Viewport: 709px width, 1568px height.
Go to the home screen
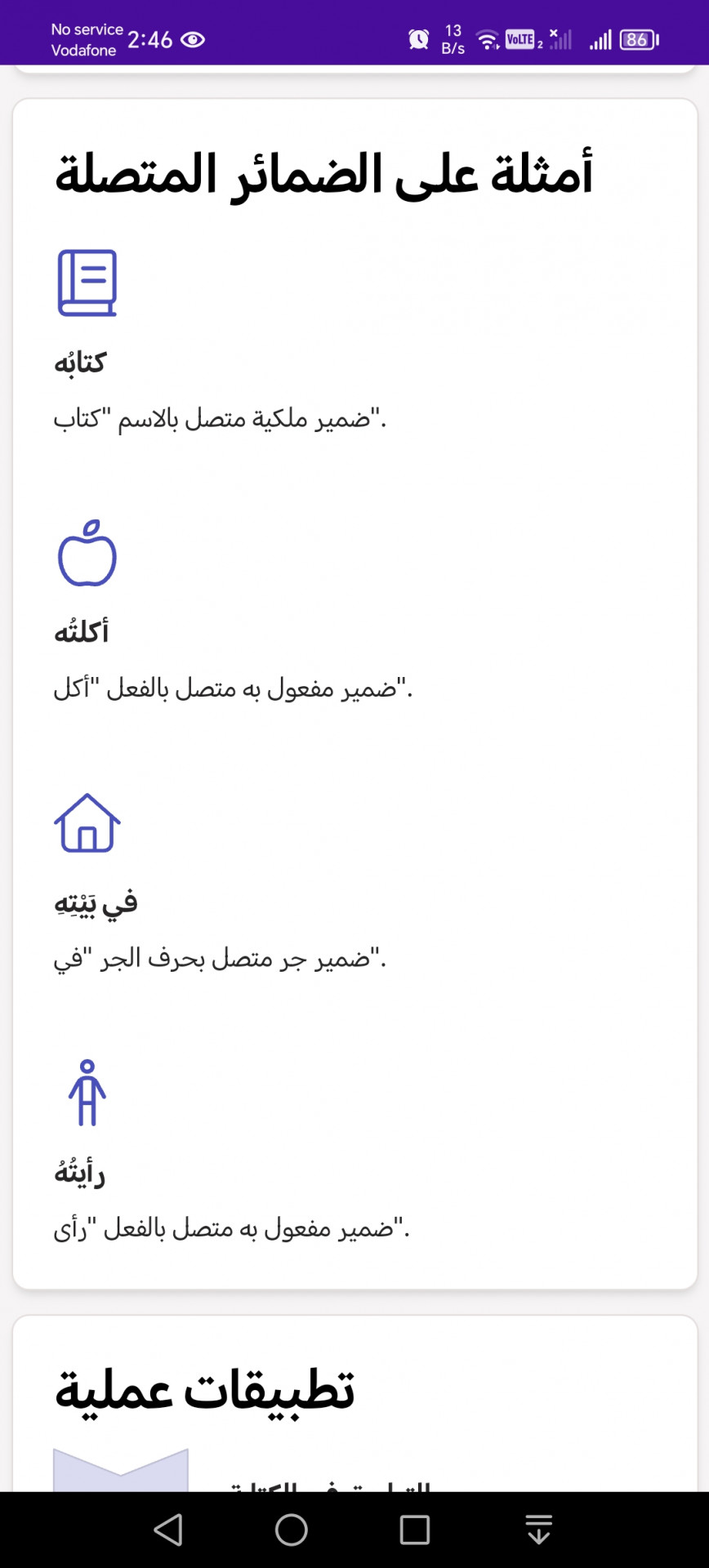pyautogui.click(x=292, y=1530)
